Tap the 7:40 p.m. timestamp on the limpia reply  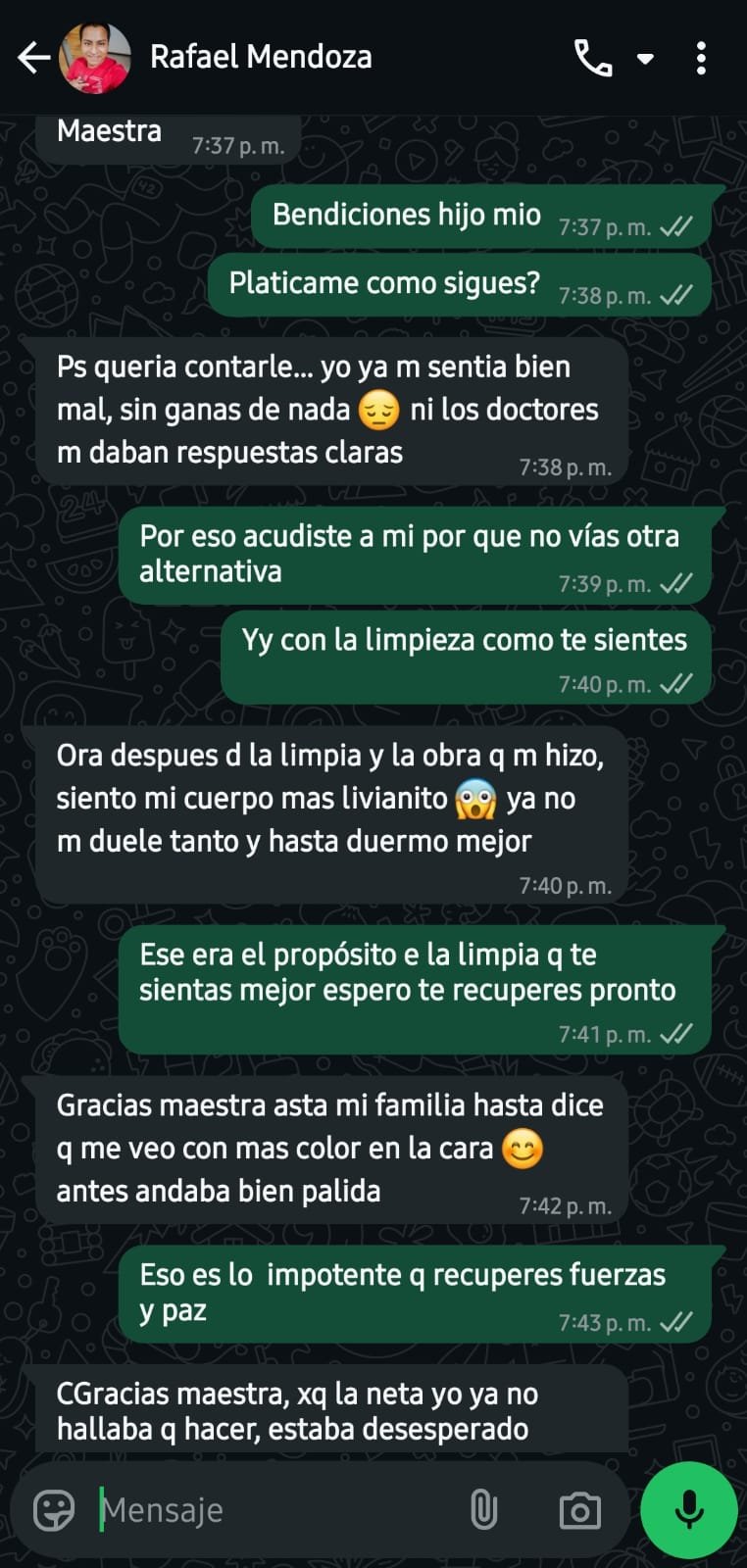[567, 883]
